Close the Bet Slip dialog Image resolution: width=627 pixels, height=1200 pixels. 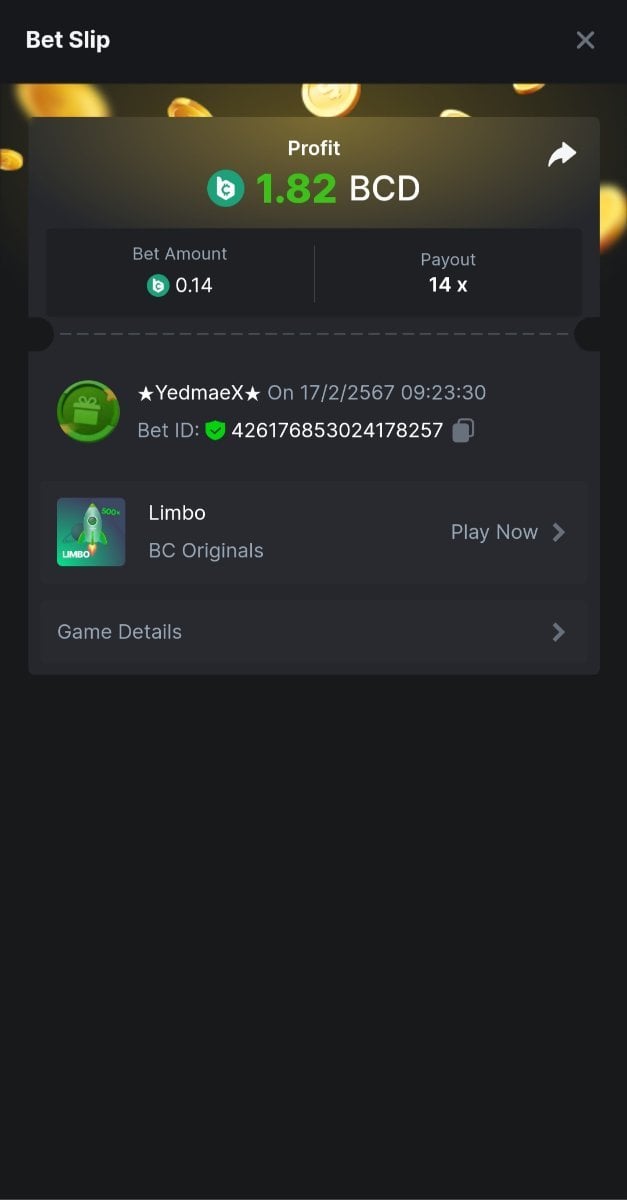(x=585, y=40)
